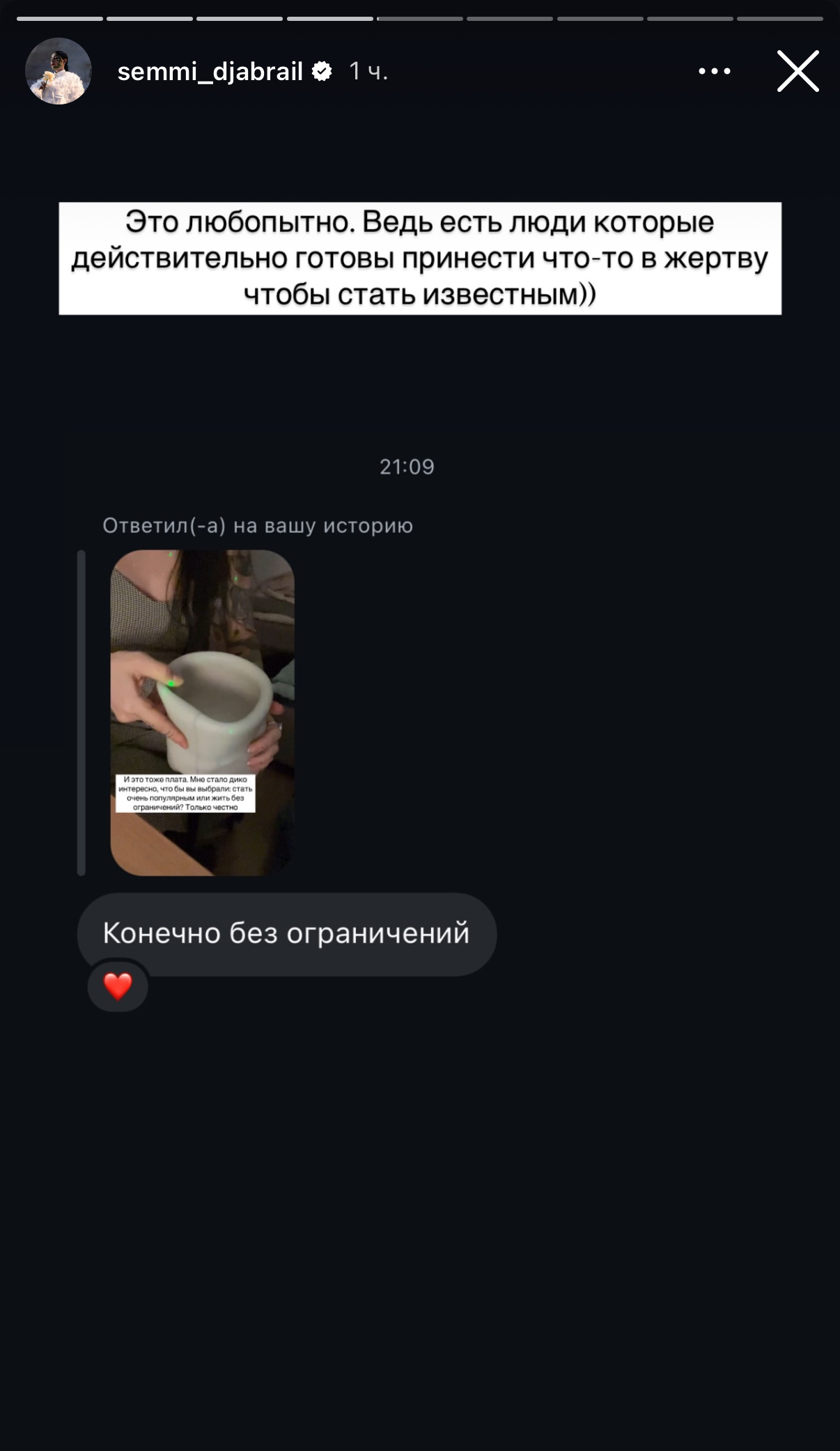Open the three-dot story options menu
The image size is (840, 1451).
(714, 71)
